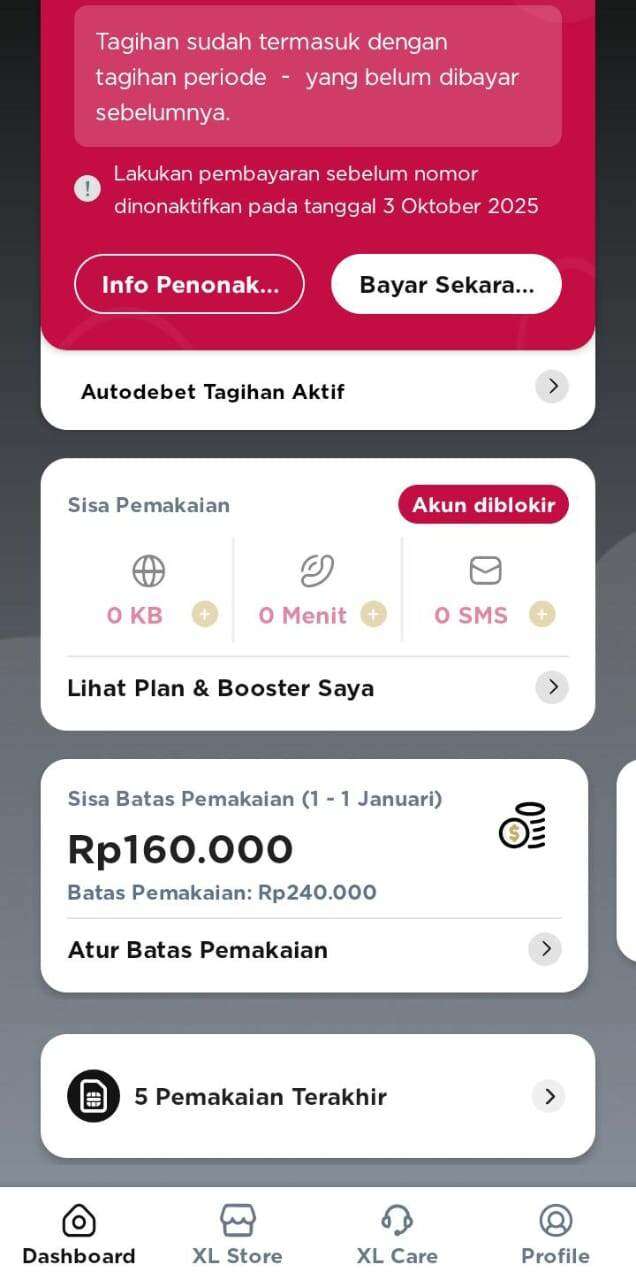
Task: Switch to the Dashboard tab
Action: (x=79, y=1234)
